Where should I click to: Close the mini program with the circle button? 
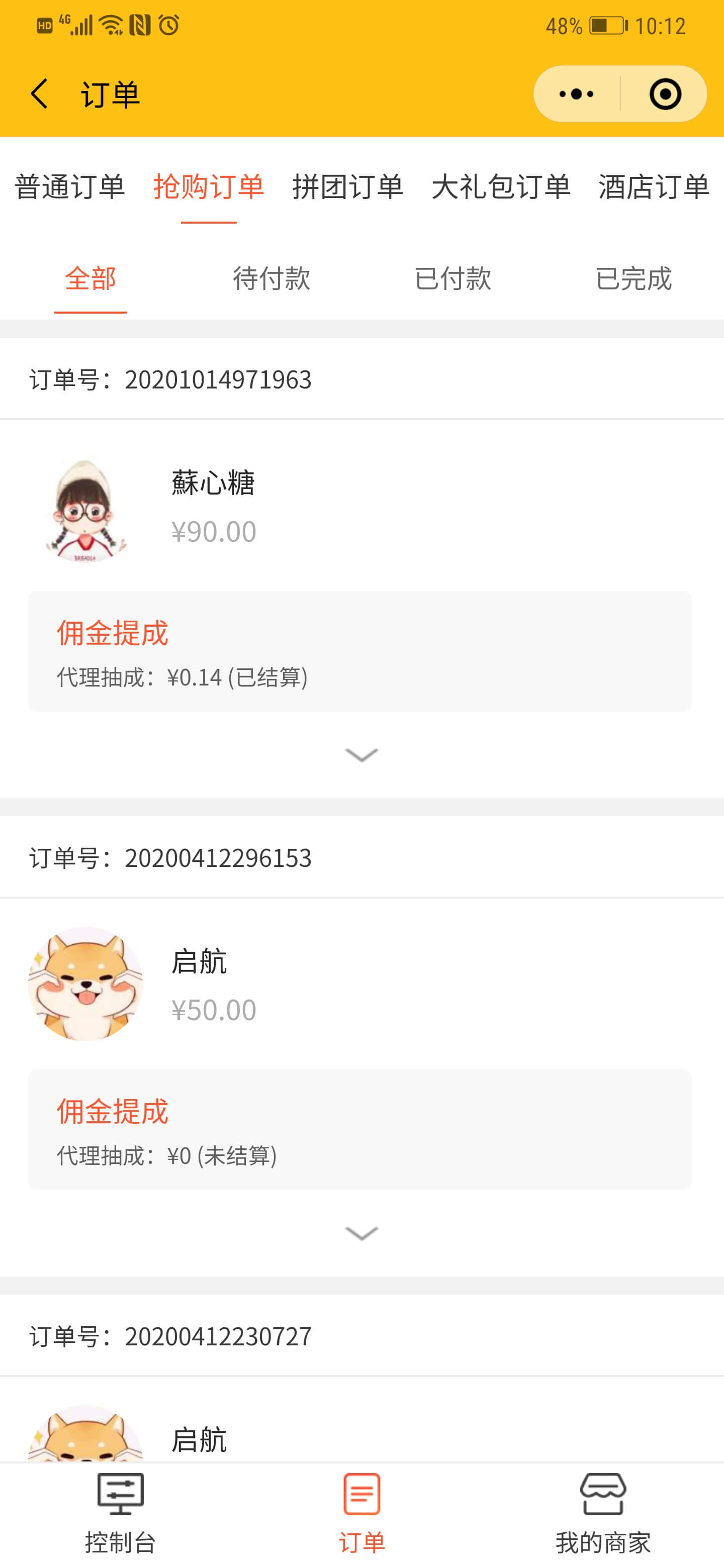point(664,94)
